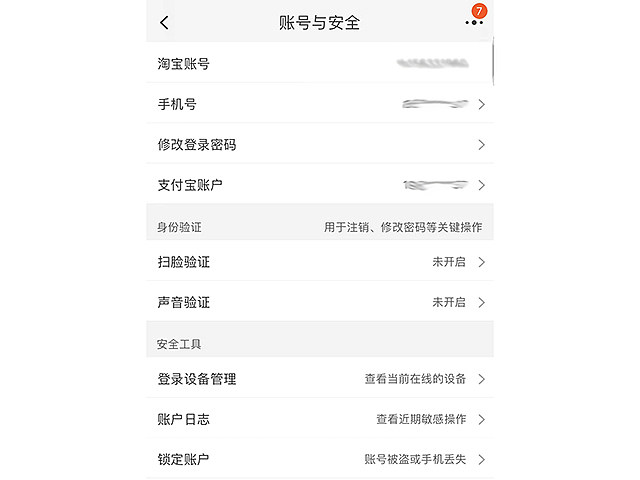The height and width of the screenshot is (480, 640).
Task: Go back from 账号与安全 page
Action: (x=164, y=23)
